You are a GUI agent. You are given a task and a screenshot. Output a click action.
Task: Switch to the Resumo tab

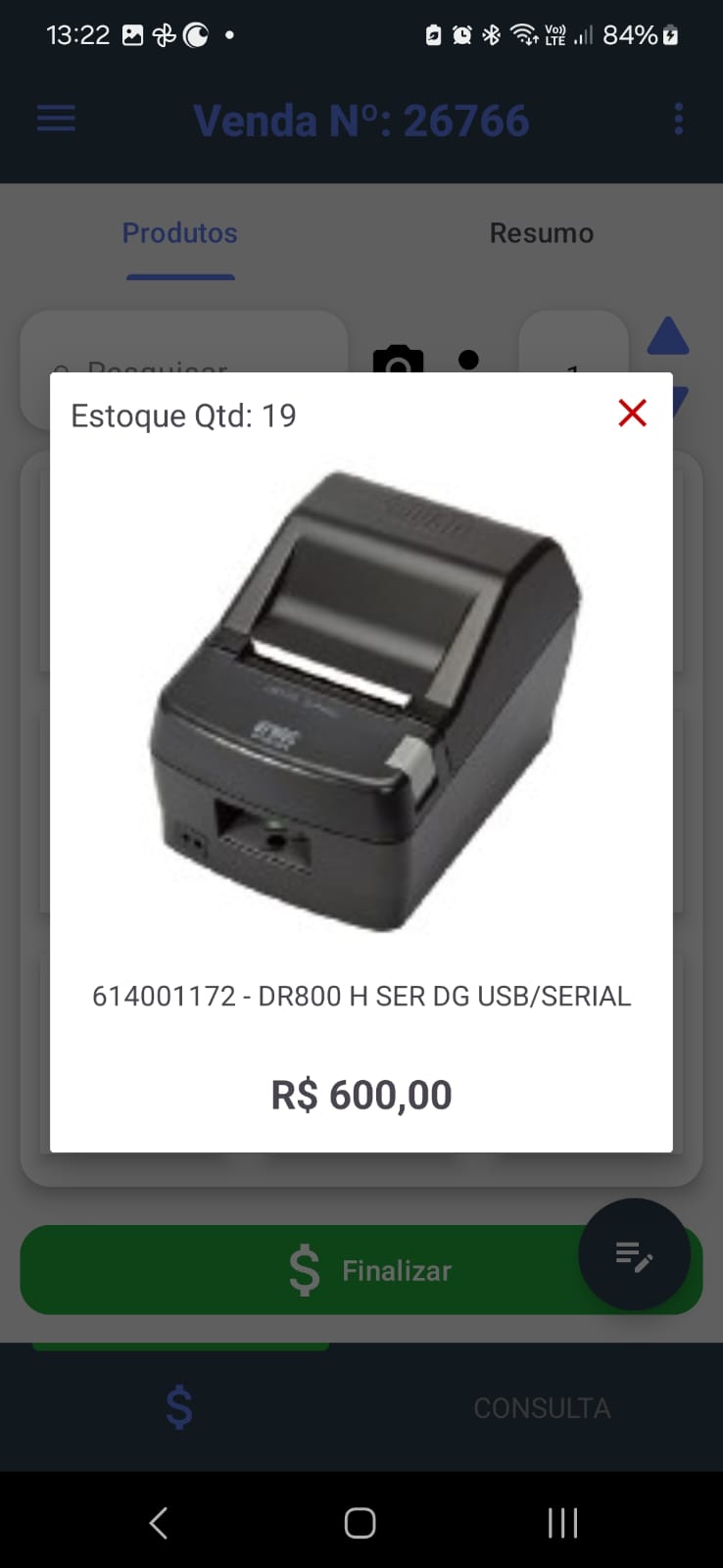coord(541,232)
